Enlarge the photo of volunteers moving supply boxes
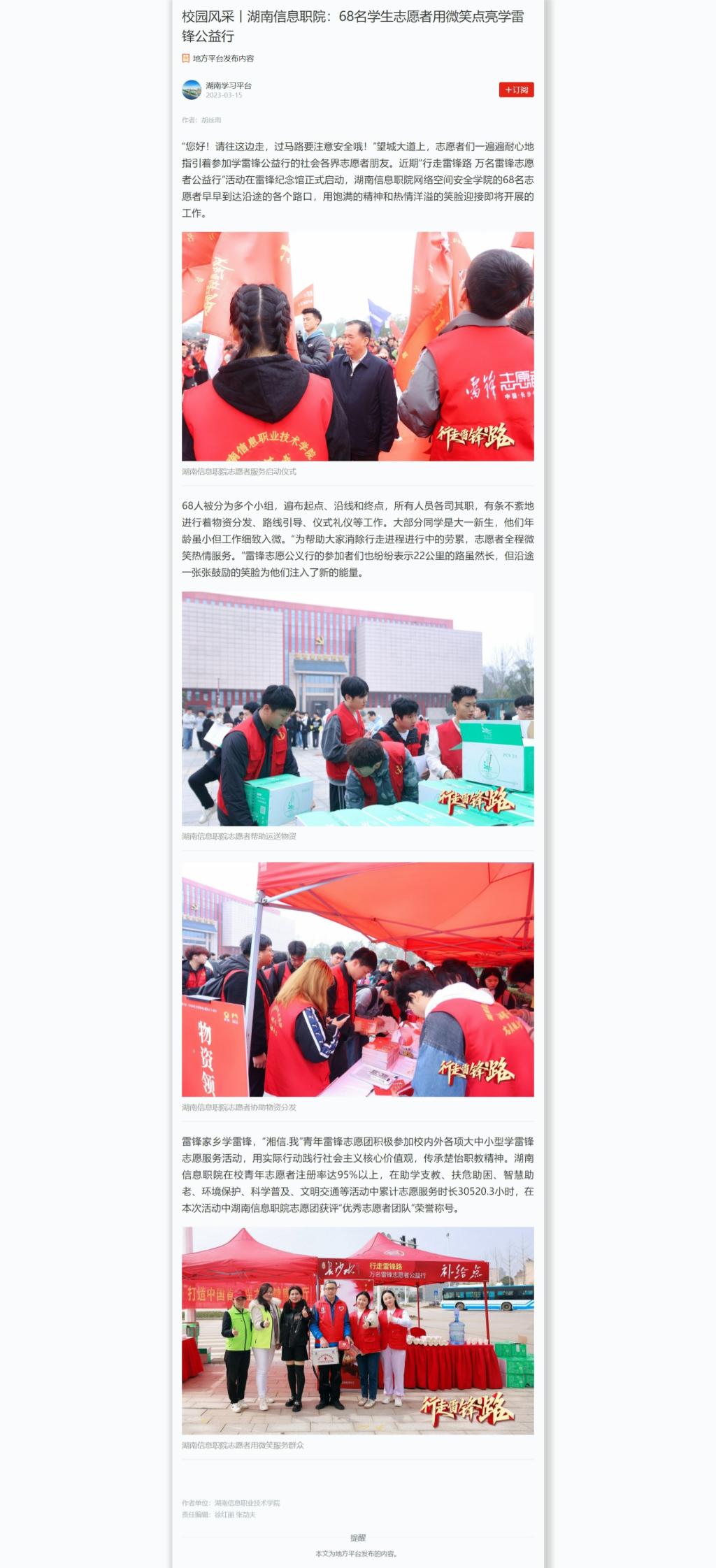Screen dimensions: 716x1568 [x=357, y=708]
